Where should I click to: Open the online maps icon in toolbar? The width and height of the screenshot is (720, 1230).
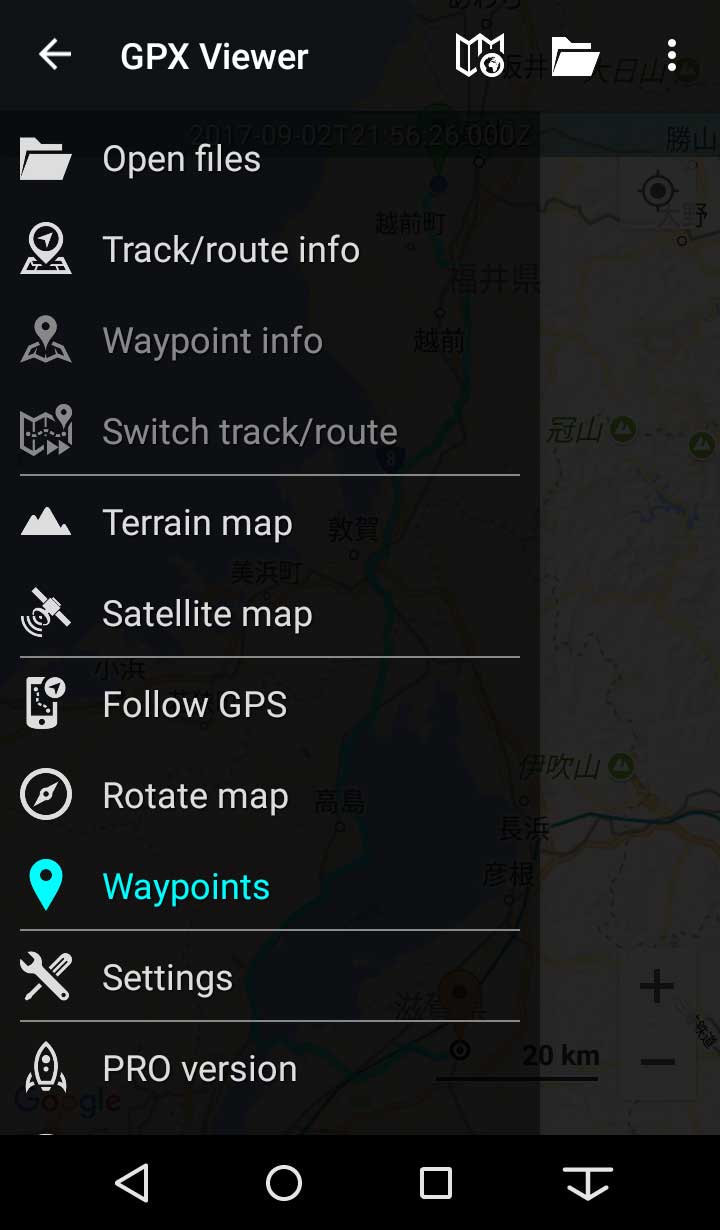point(480,55)
